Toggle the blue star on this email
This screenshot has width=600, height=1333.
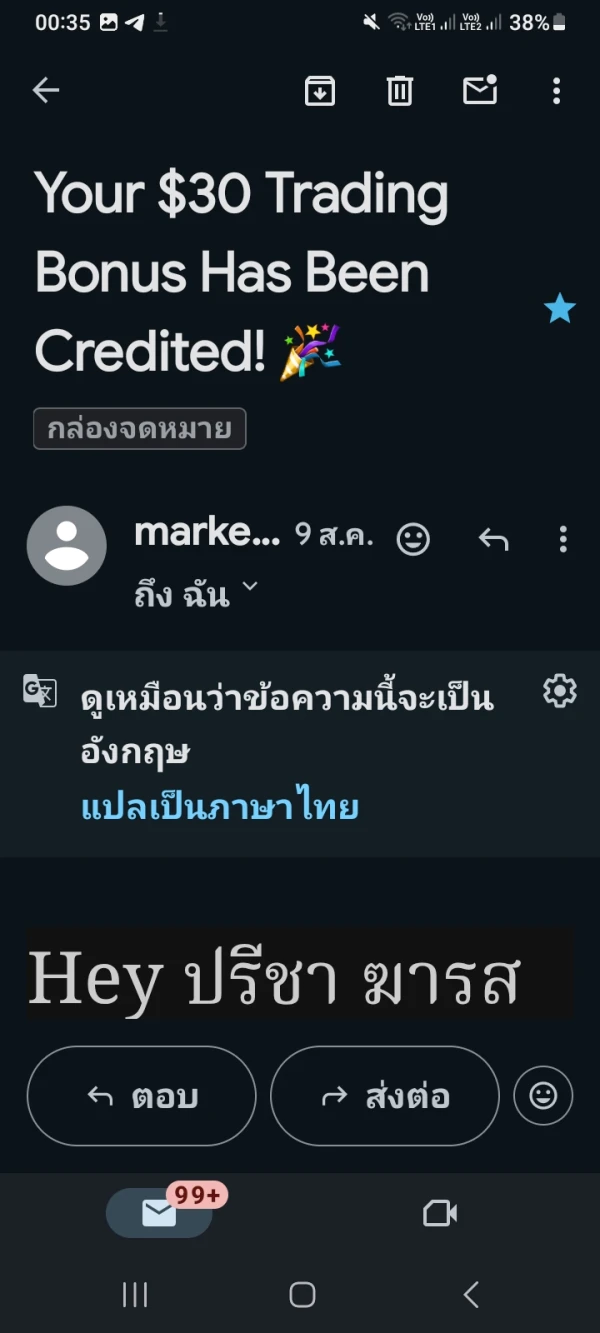point(560,309)
